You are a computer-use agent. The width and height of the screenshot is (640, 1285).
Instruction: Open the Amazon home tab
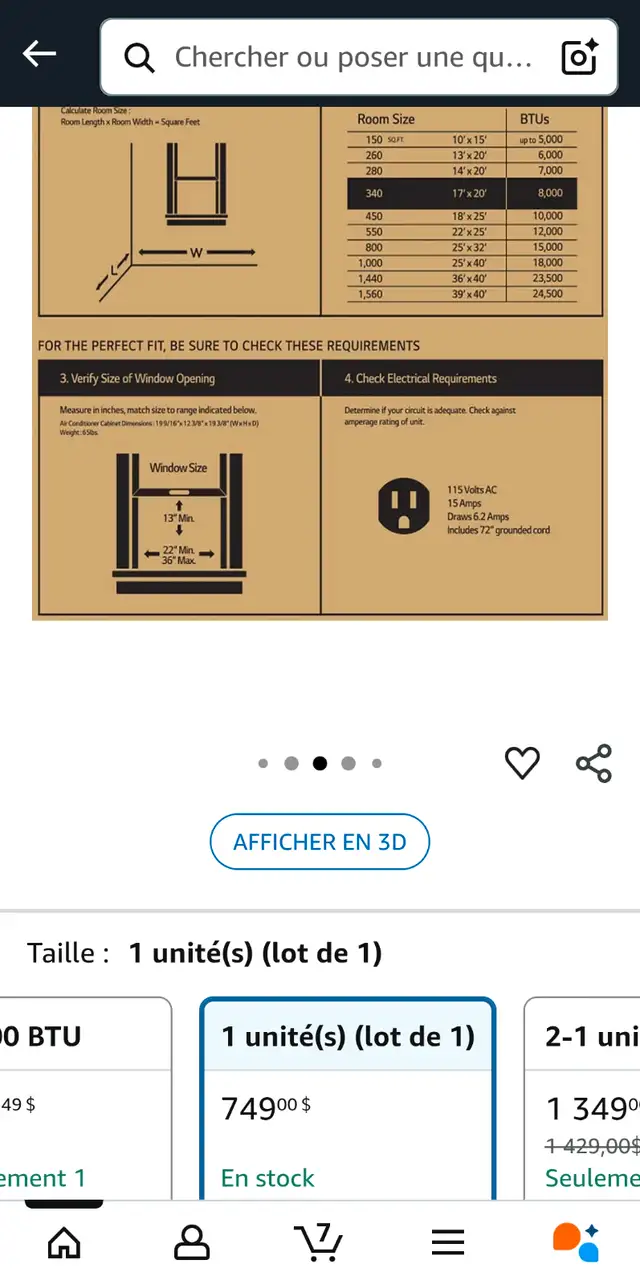tap(64, 1242)
